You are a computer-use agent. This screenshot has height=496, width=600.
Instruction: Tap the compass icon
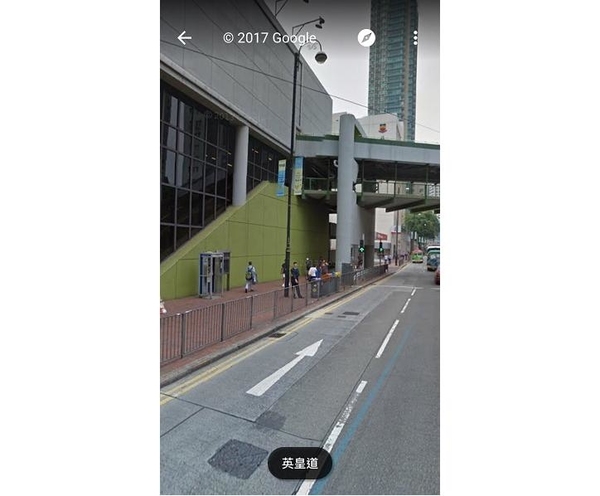[x=367, y=38]
